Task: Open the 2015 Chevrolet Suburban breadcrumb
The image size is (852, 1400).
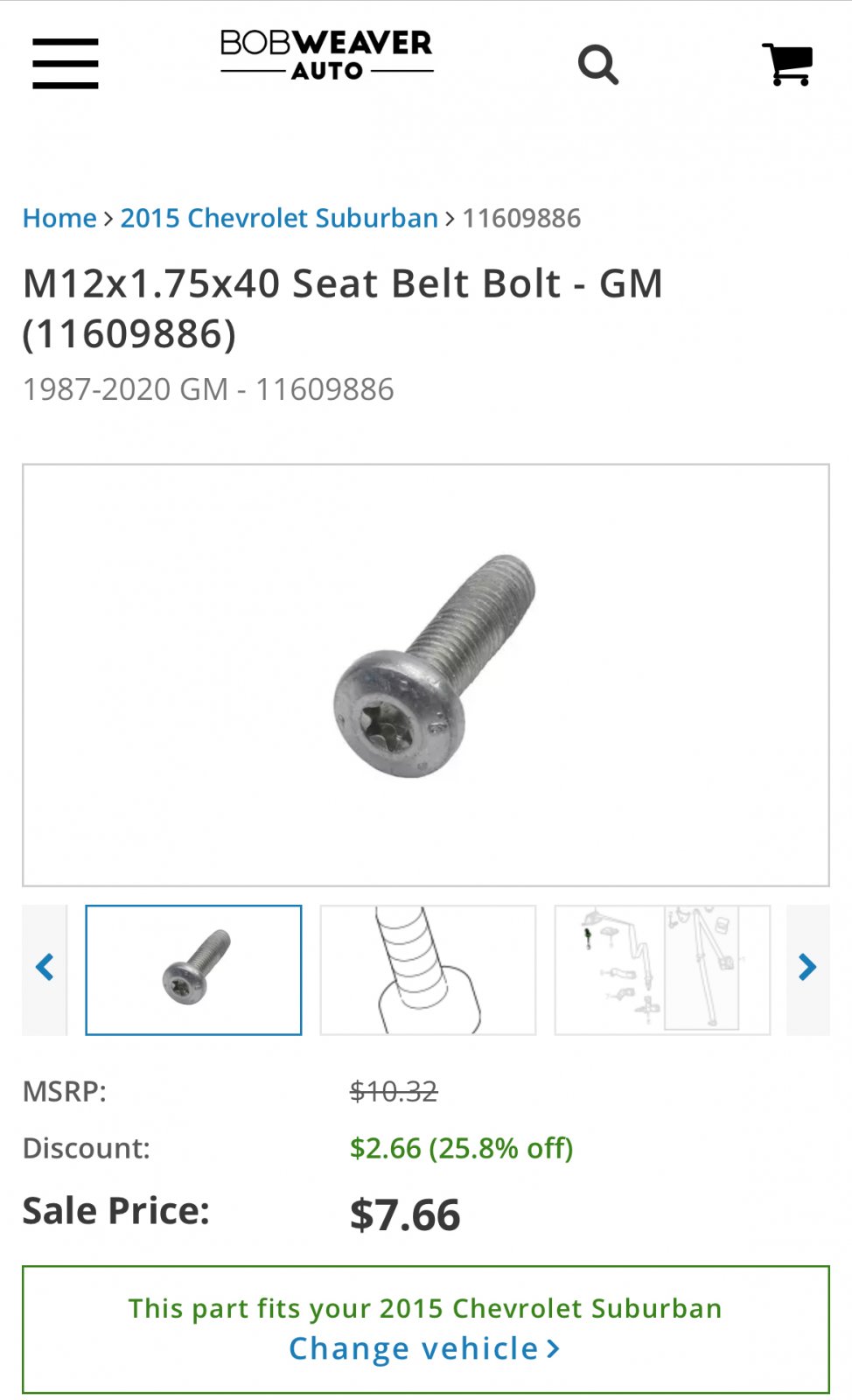Action: pos(279,218)
